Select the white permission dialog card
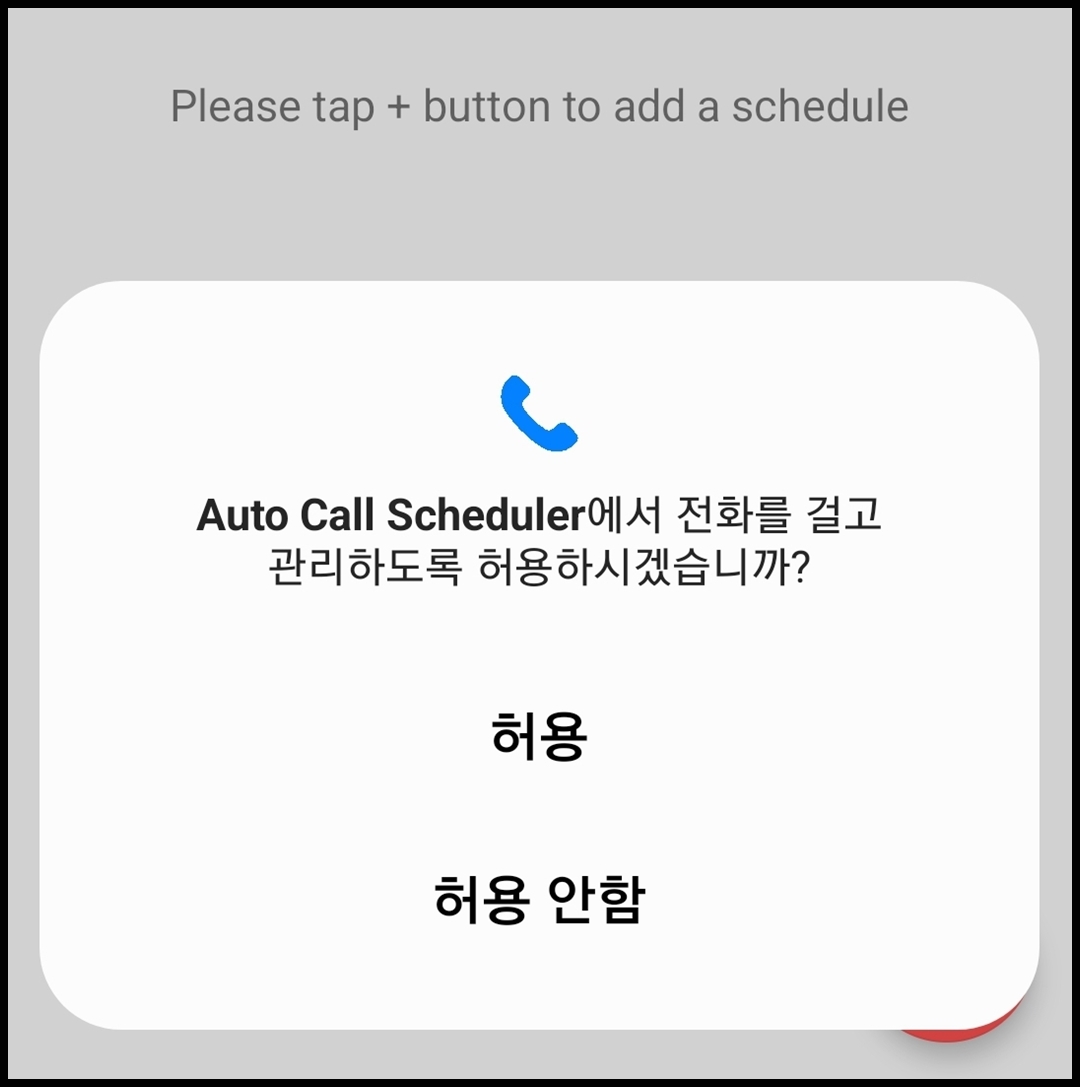 (540, 650)
